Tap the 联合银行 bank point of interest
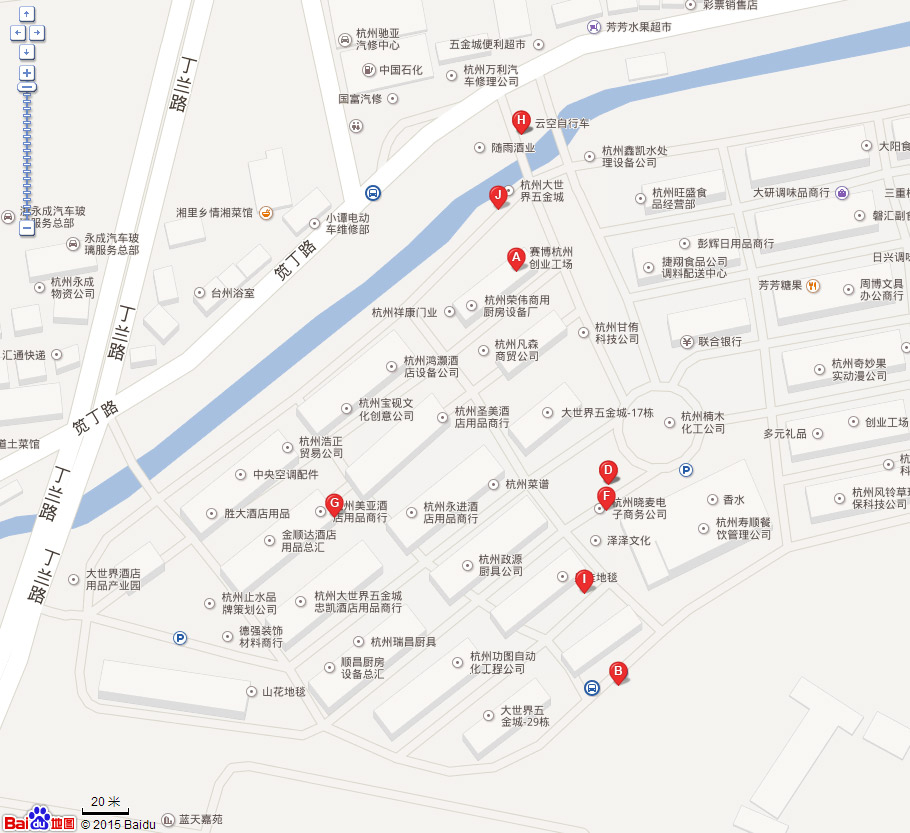Screen dimensions: 910x833 tap(688, 342)
